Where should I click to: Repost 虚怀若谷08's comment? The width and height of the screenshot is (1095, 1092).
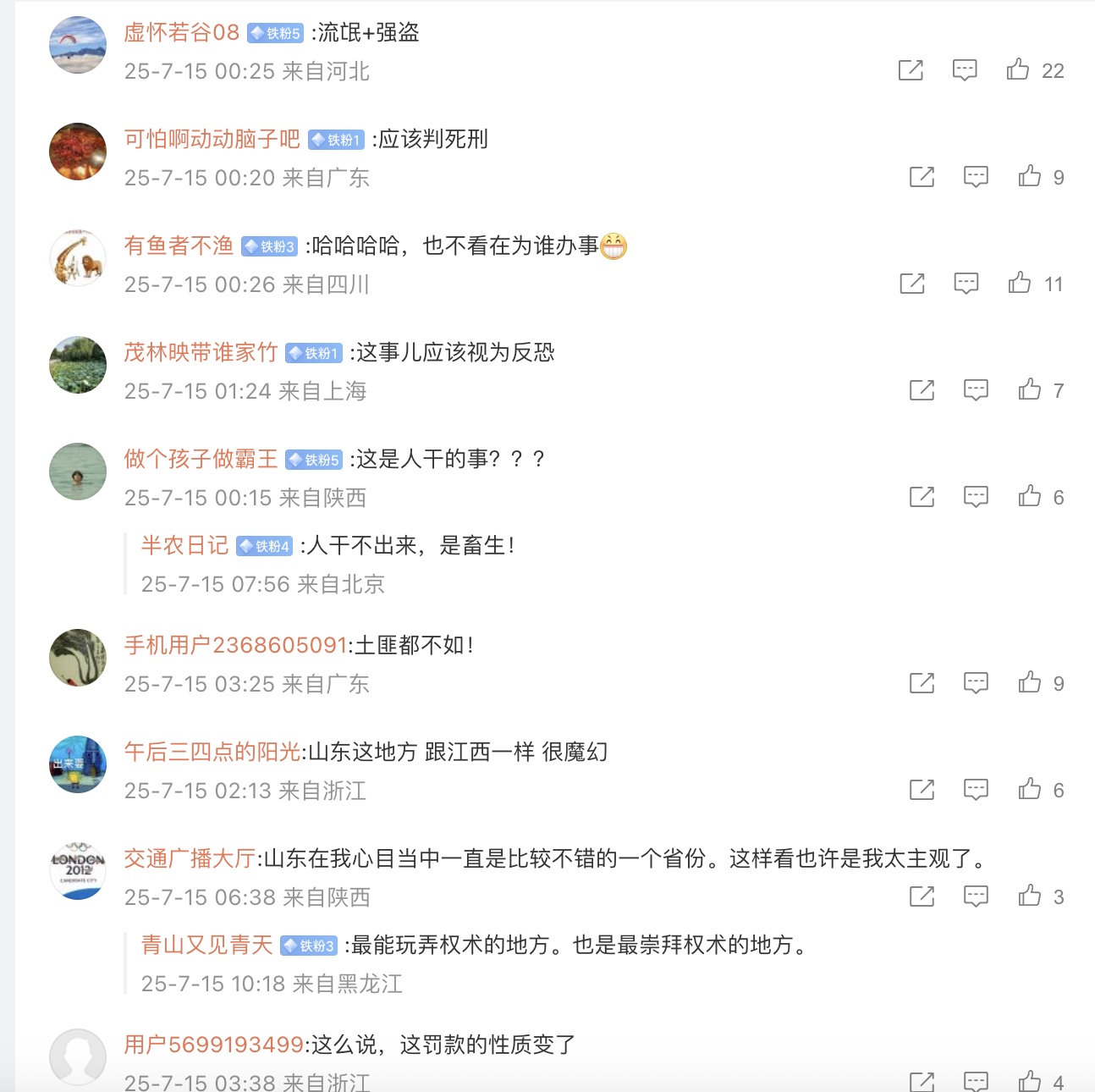(x=911, y=70)
